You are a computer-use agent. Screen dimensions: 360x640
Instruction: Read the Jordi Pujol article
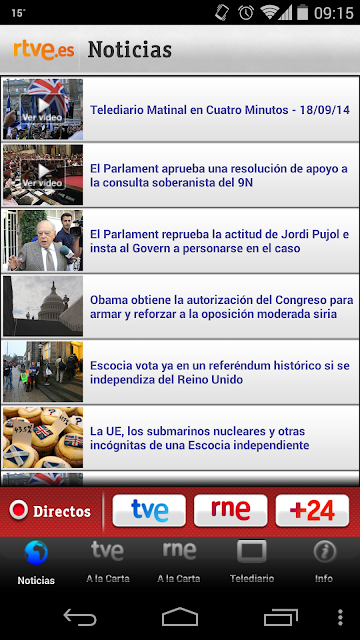pyautogui.click(x=180, y=241)
